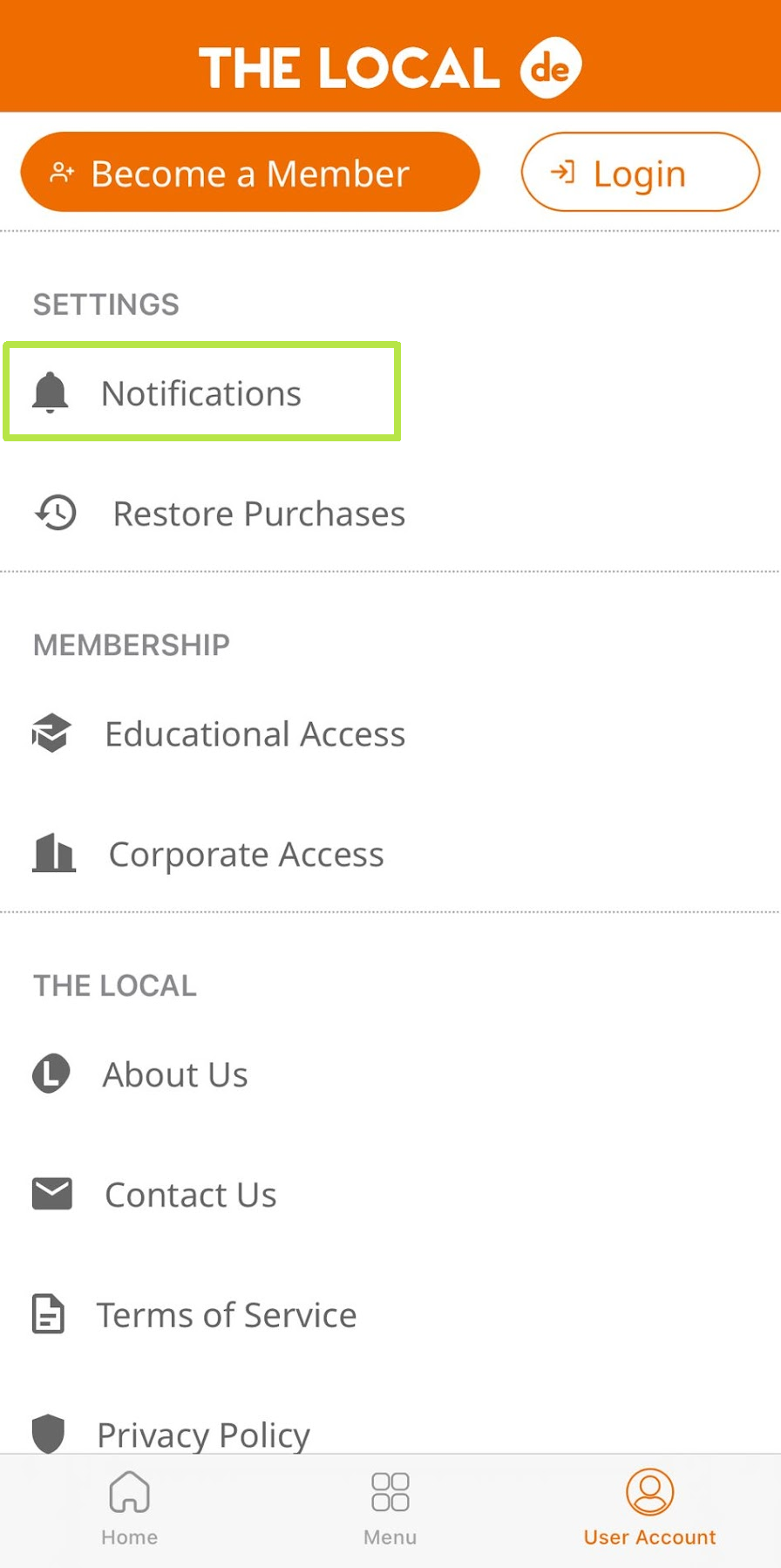View the Terms of Service
Image resolution: width=781 pixels, height=1568 pixels.
(x=226, y=1314)
